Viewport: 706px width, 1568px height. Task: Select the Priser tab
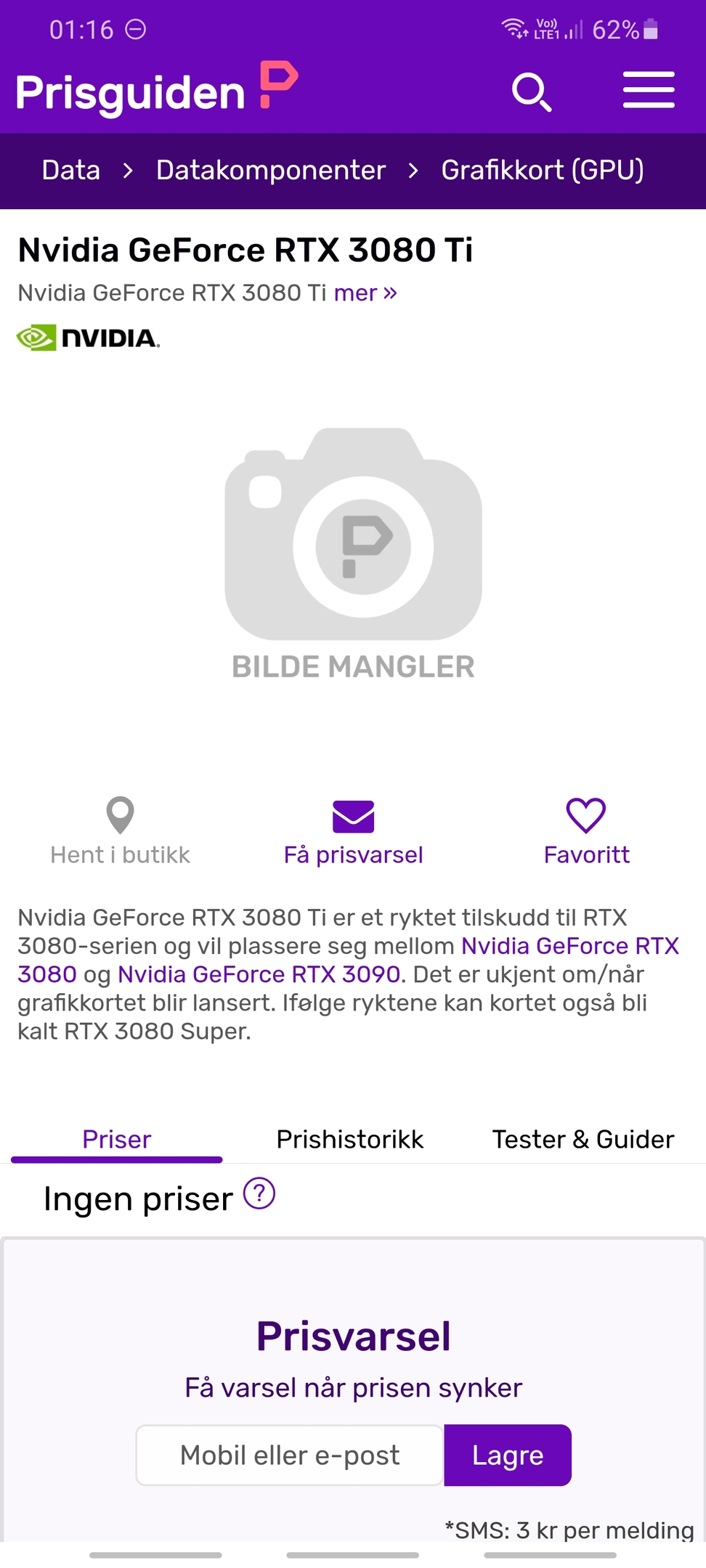click(117, 1139)
